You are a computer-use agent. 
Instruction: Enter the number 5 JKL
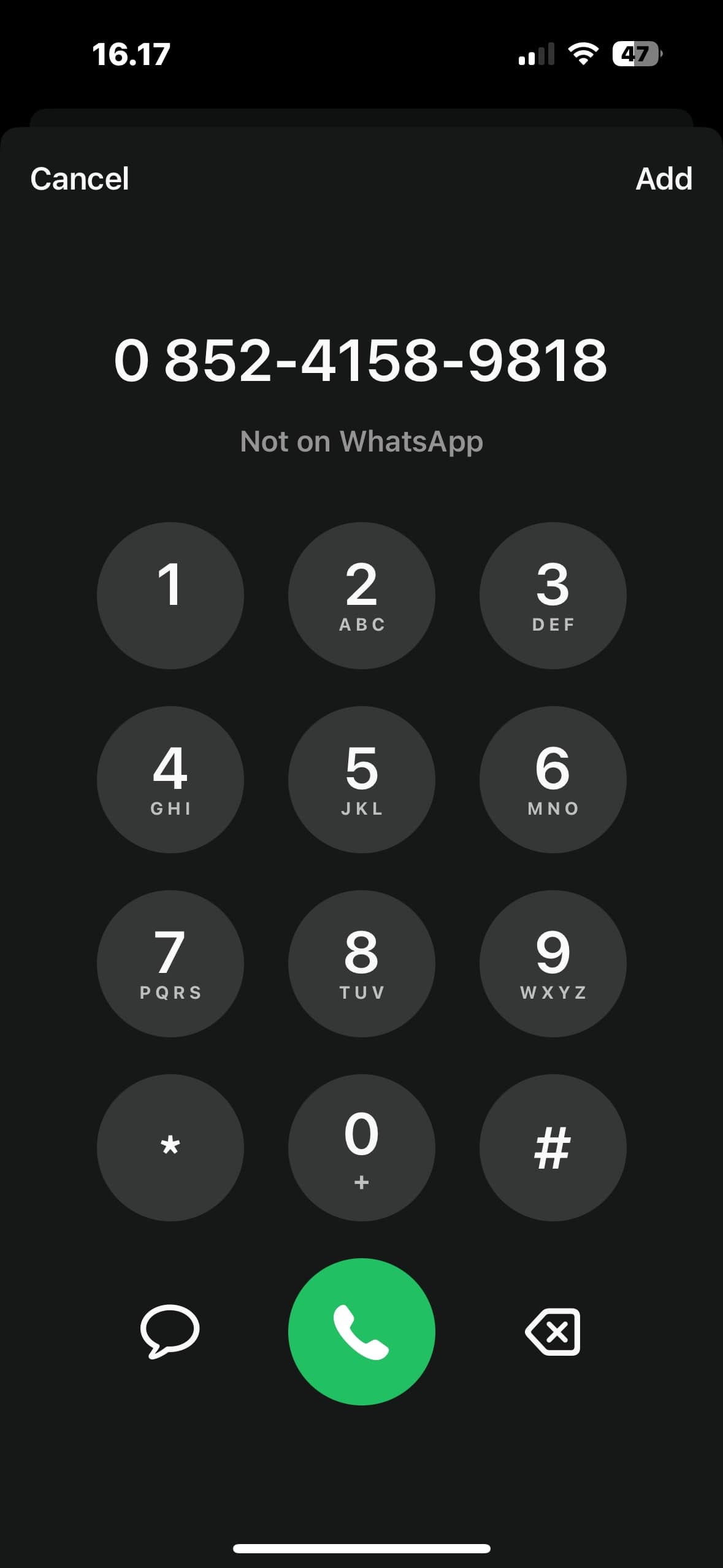(362, 779)
